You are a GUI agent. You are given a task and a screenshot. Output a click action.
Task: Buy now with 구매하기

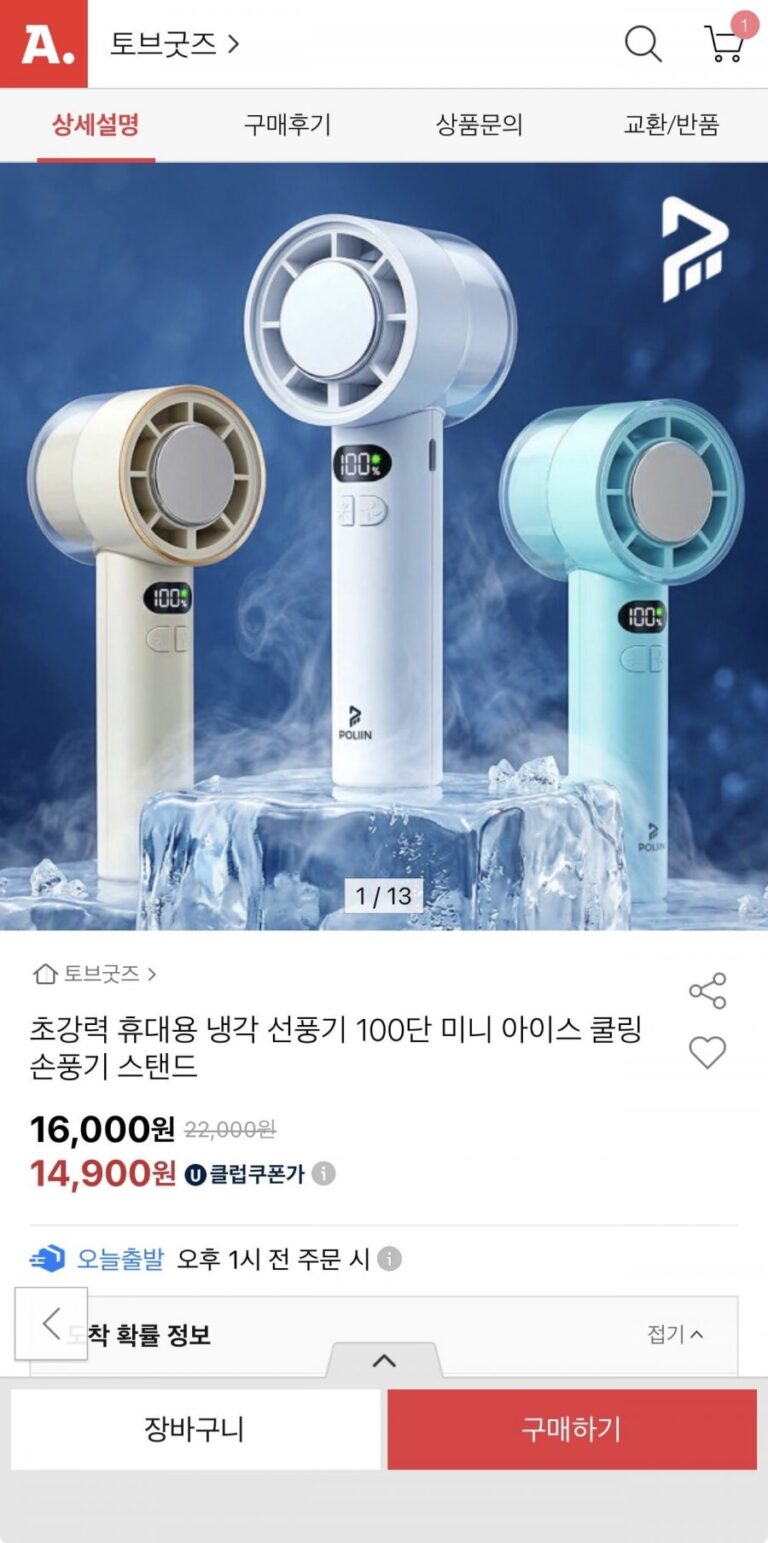pyautogui.click(x=571, y=1429)
